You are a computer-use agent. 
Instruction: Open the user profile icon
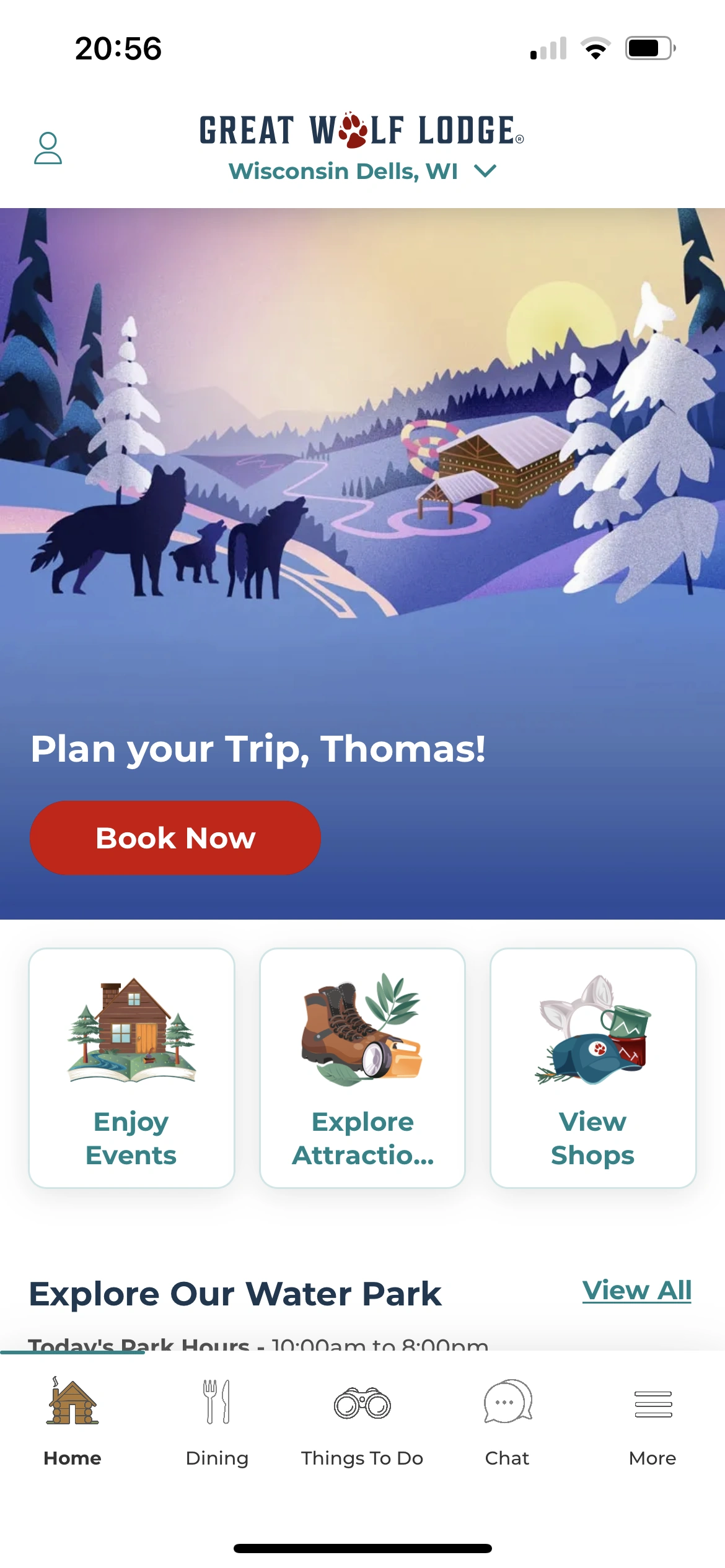[x=48, y=148]
